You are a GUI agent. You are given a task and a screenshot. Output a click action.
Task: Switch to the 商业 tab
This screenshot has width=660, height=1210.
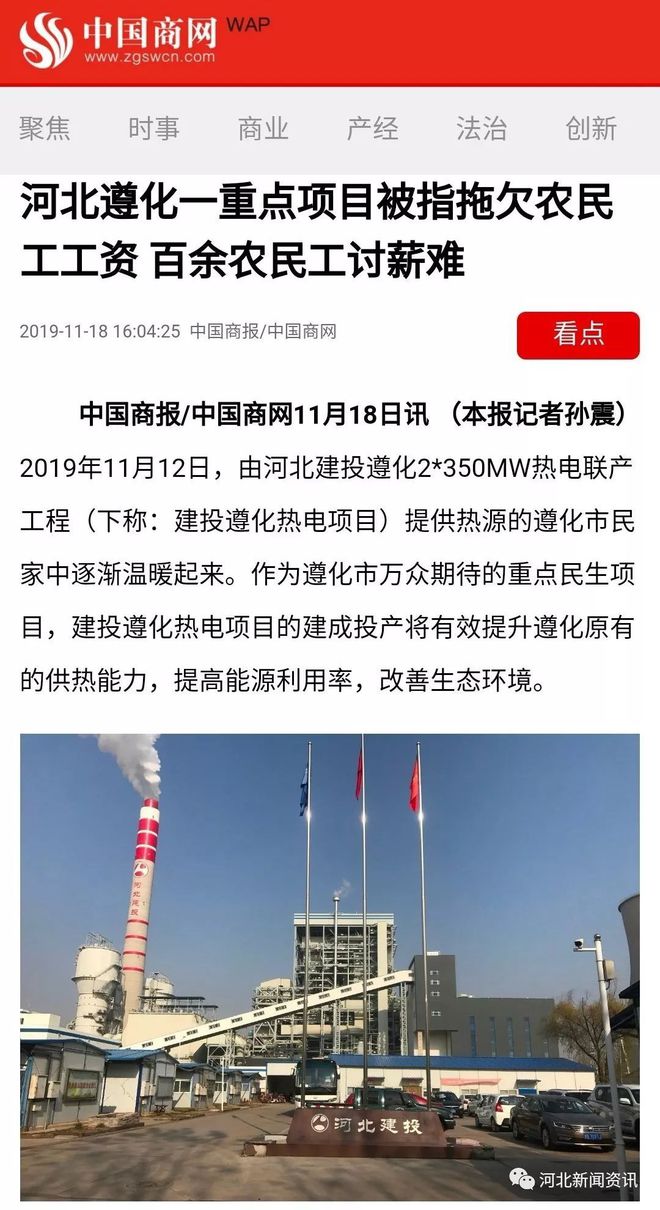click(263, 129)
